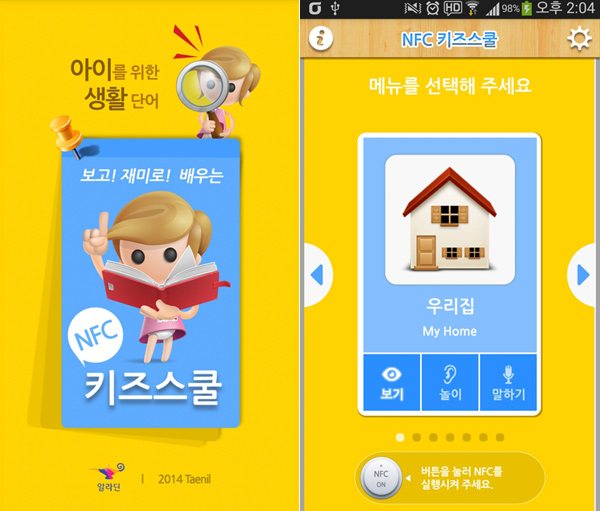Select the 놀이 play button
The height and width of the screenshot is (511, 600).
(450, 382)
